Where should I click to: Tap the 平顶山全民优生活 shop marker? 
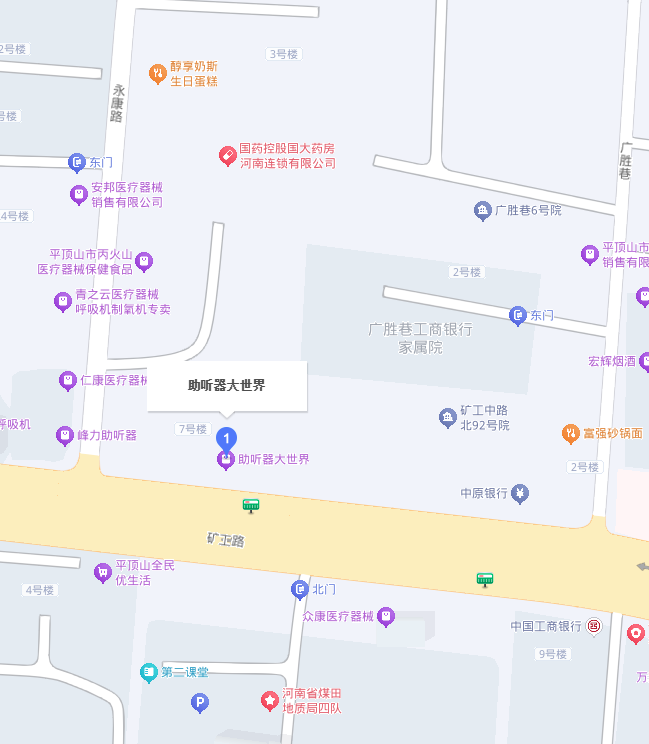point(102,572)
